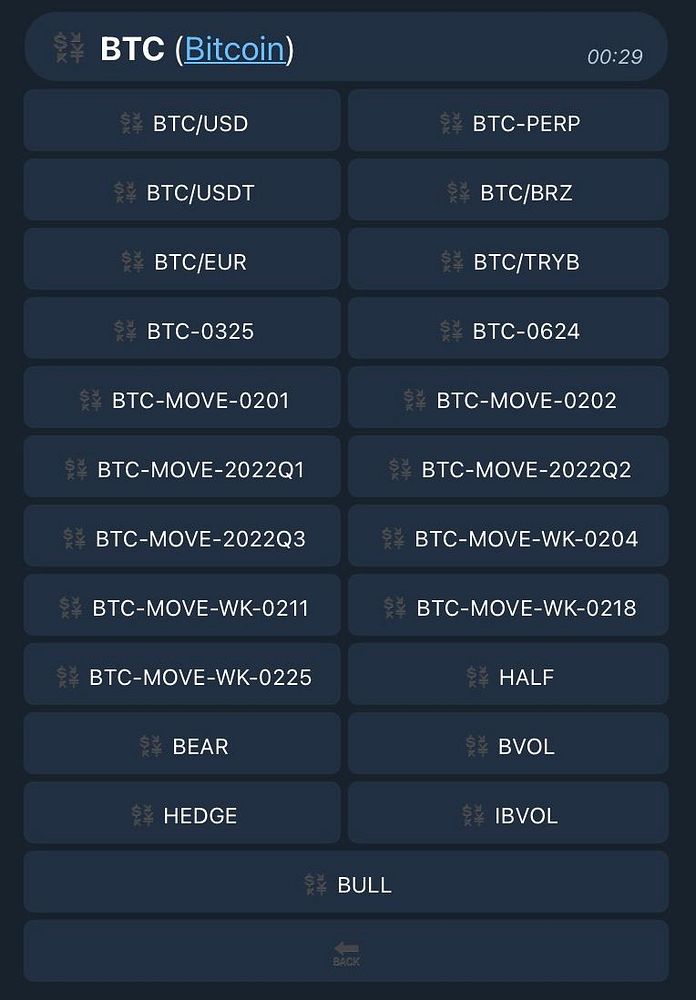
Task: Select the BTC/BRZ pair
Action: click(508, 192)
